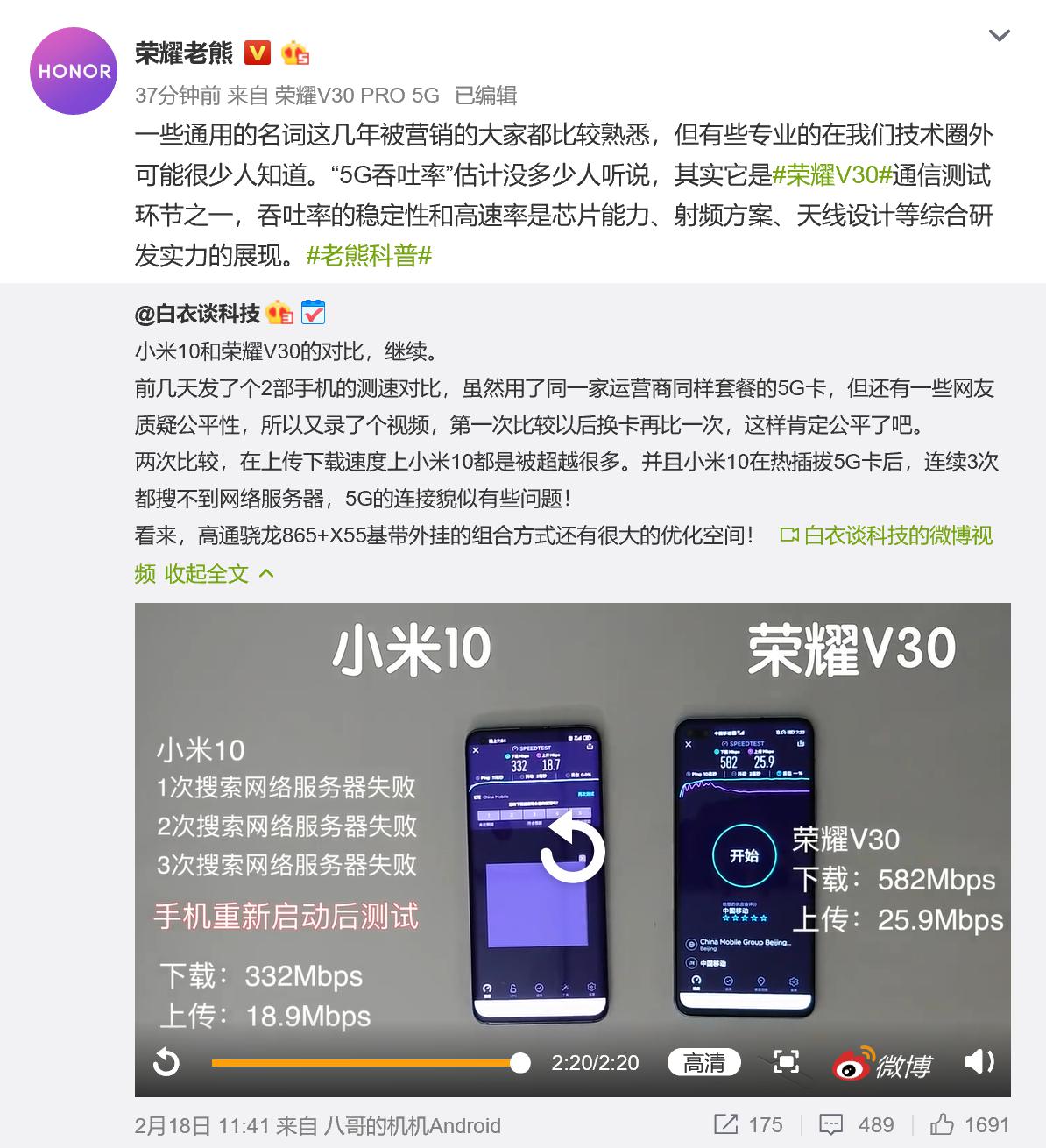Open the 荣耀老熊 username
The width and height of the screenshot is (1046, 1148).
[x=184, y=53]
